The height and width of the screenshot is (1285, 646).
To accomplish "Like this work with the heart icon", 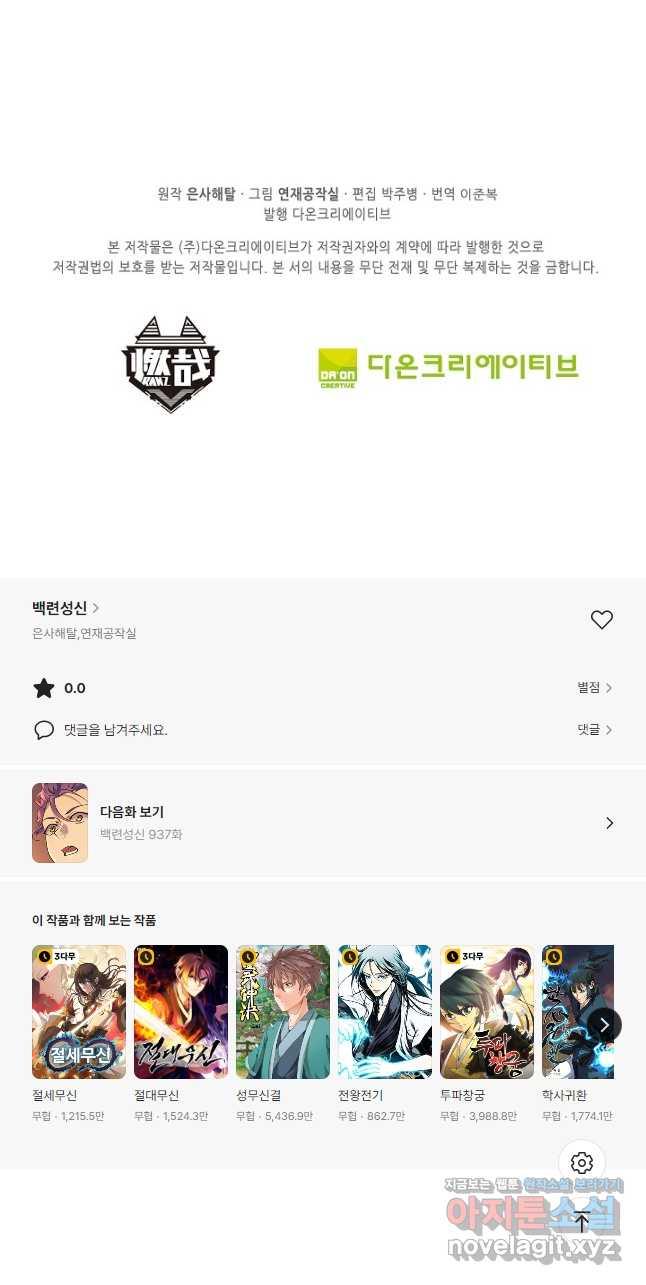I will (601, 620).
